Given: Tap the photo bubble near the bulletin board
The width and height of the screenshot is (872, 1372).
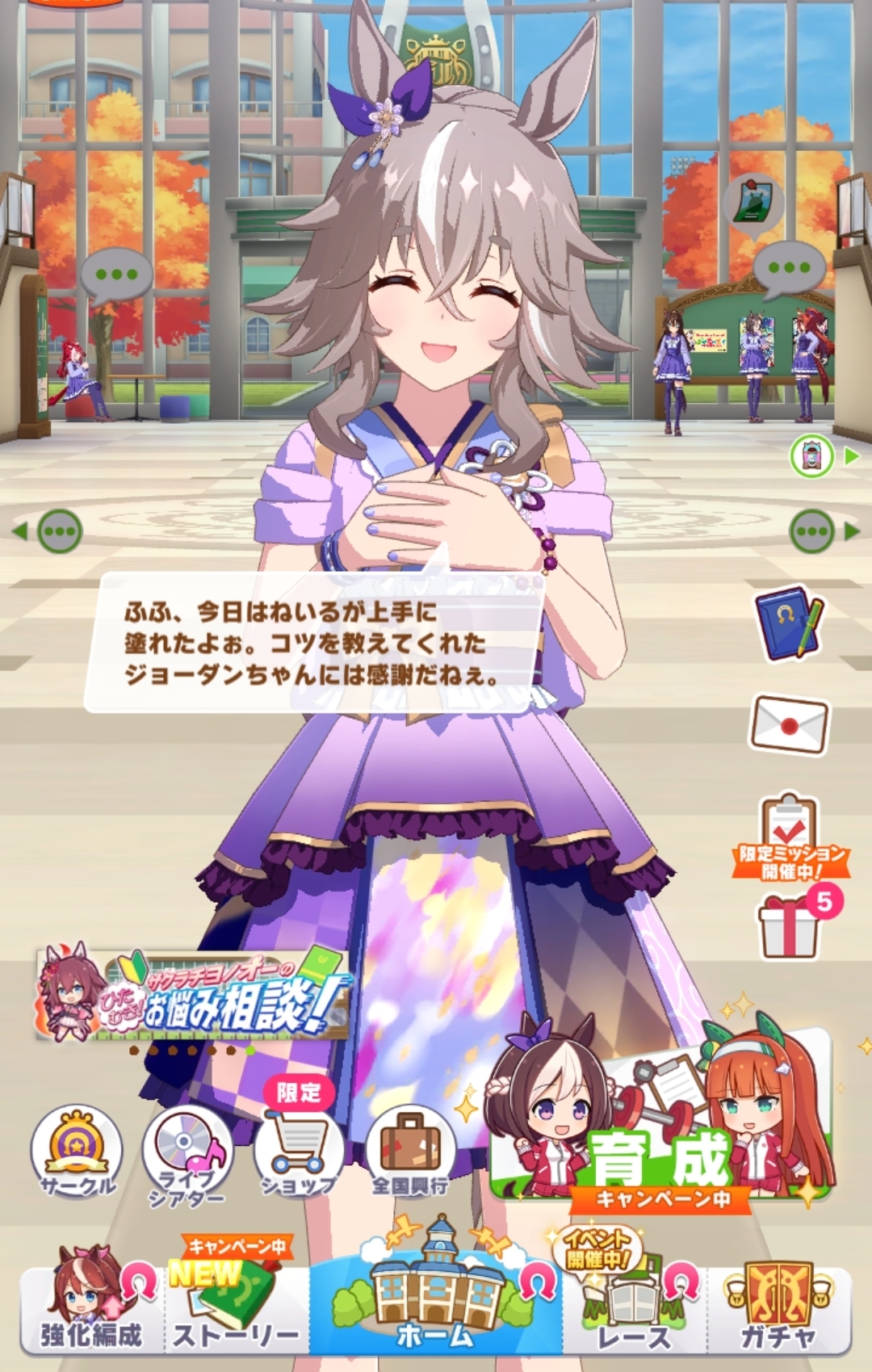Looking at the screenshot, I should click(753, 202).
